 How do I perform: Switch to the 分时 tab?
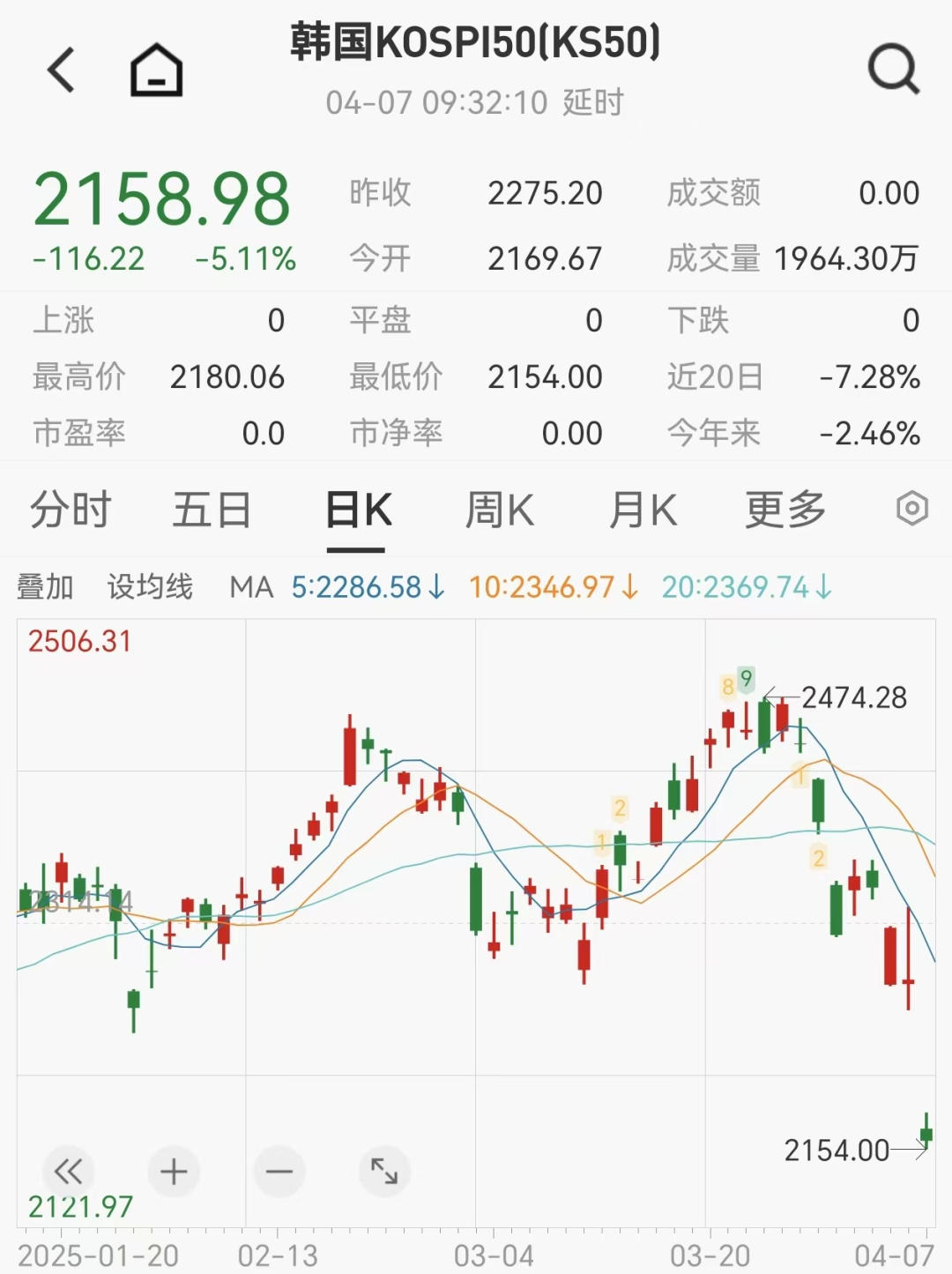coord(71,510)
